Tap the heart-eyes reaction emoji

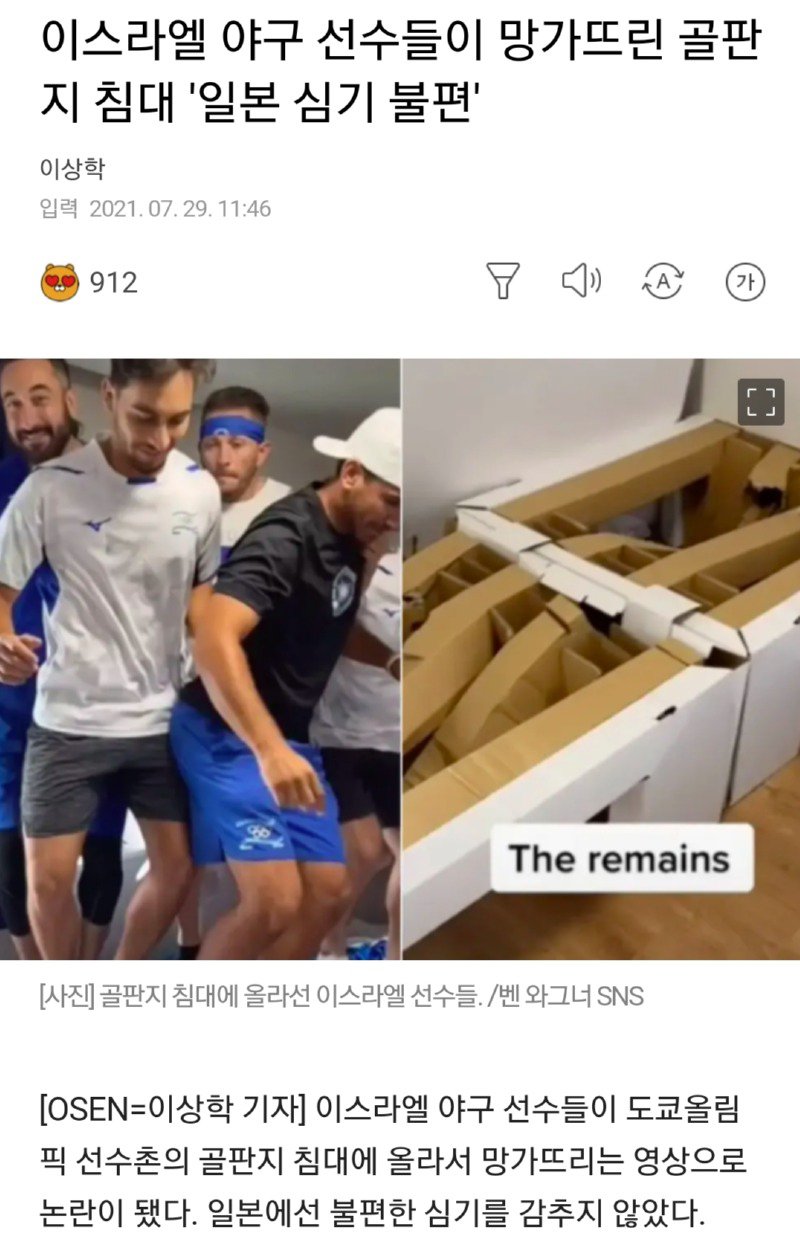pyautogui.click(x=59, y=282)
